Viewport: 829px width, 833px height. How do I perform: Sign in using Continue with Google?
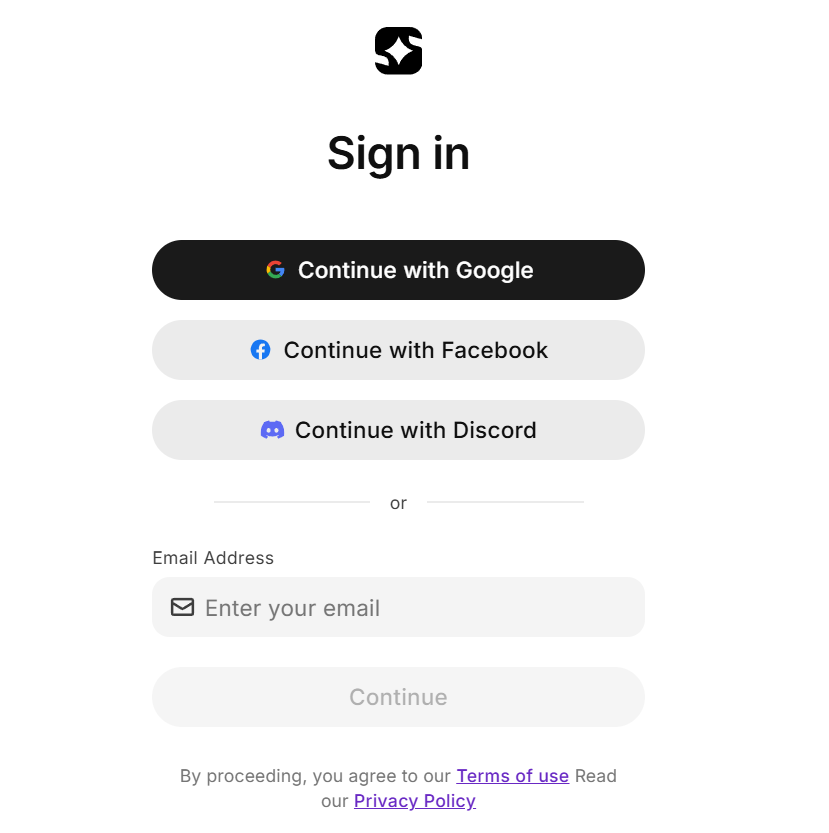tap(398, 270)
